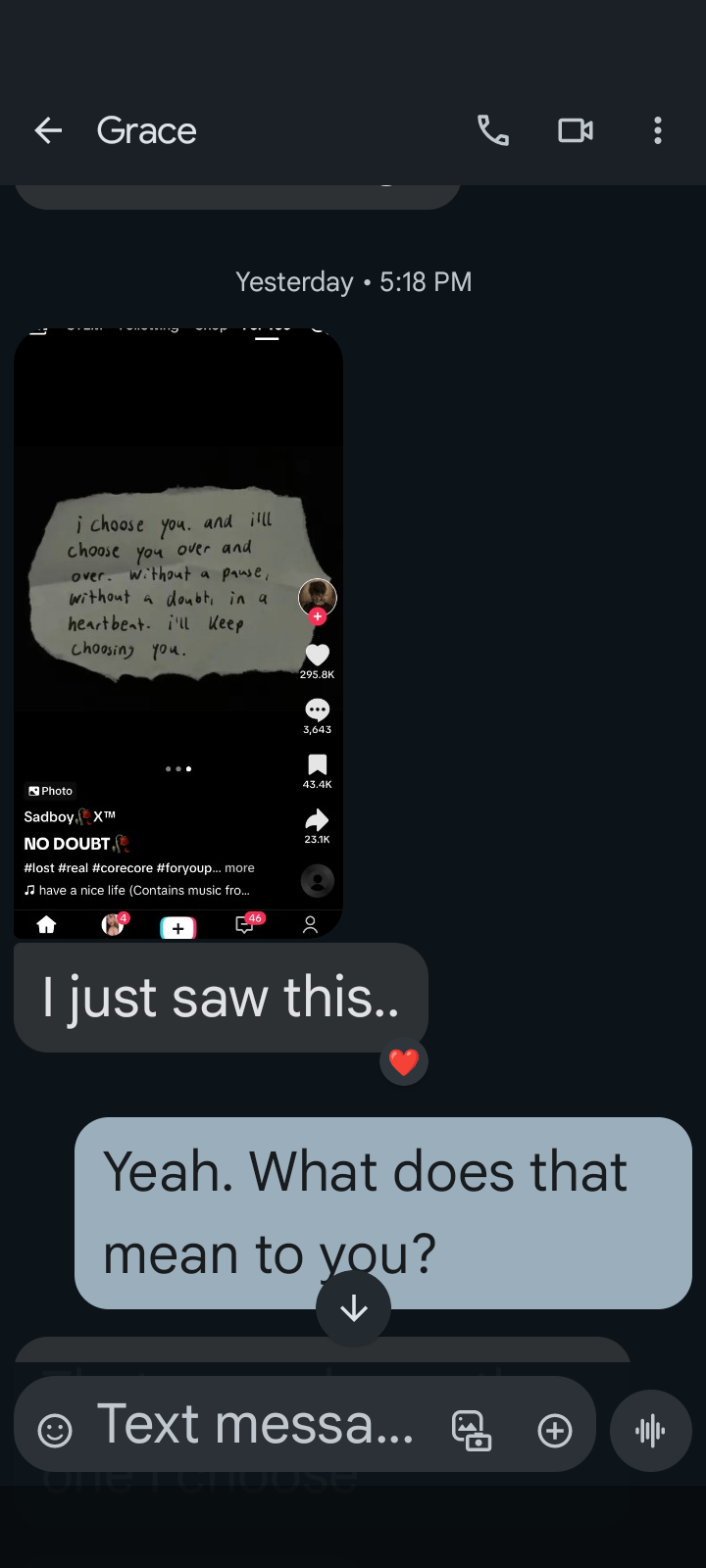Open the plus attachments menu
Screen dimensions: 706x1568
(555, 1431)
